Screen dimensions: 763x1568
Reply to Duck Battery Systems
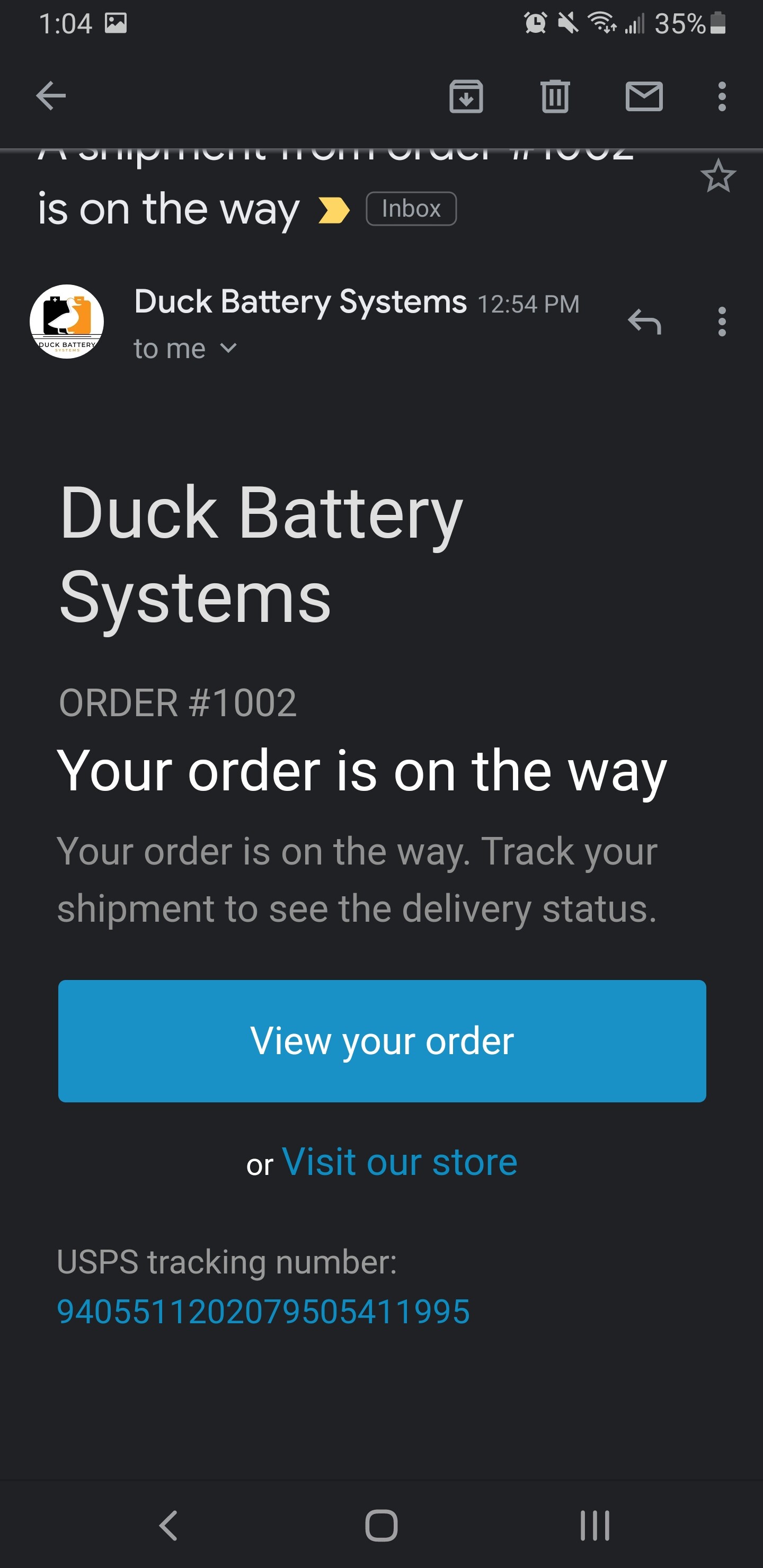644,322
